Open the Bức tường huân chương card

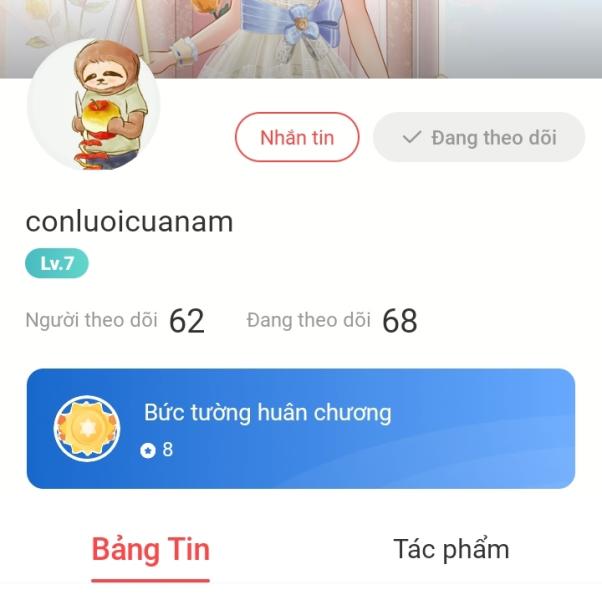click(301, 429)
